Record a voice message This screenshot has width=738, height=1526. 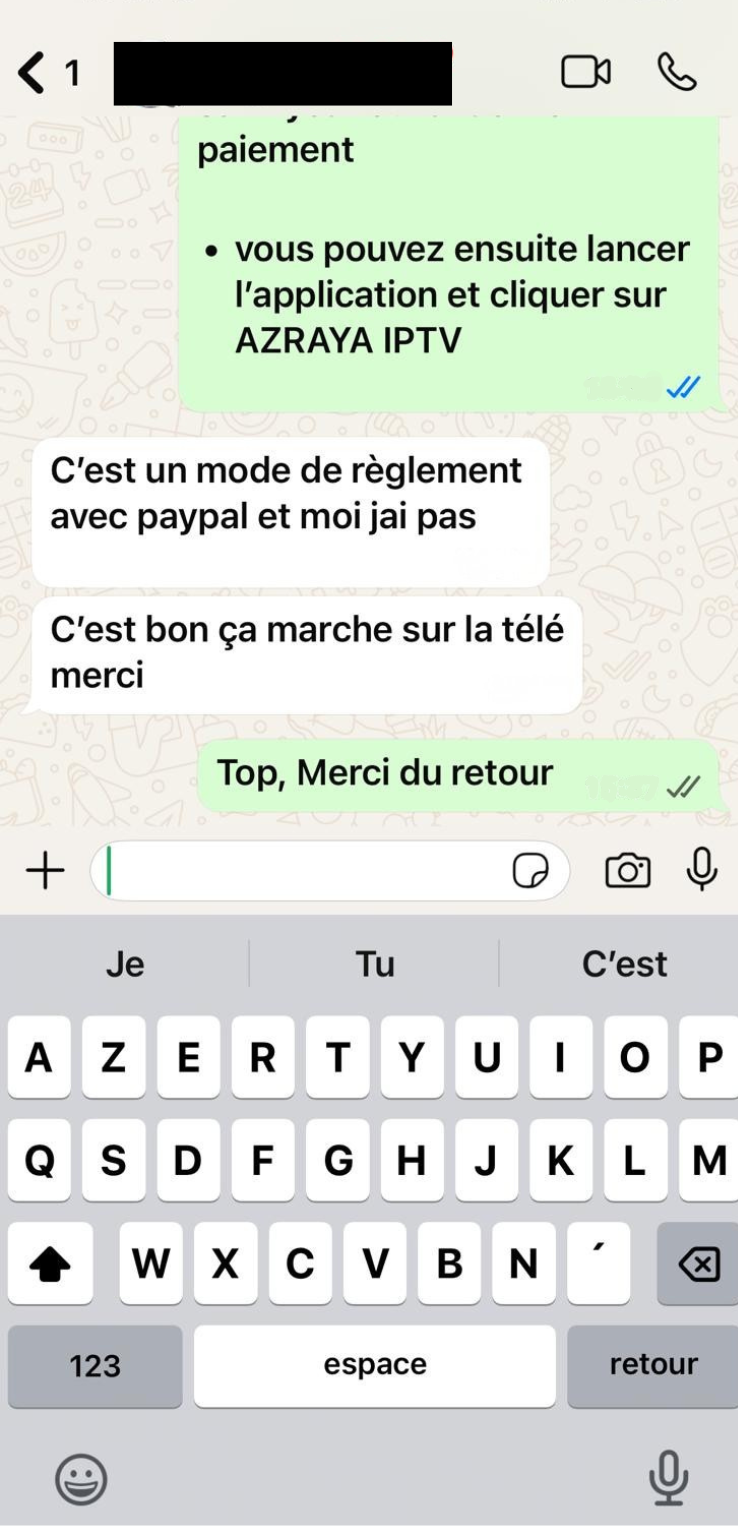[x=702, y=869]
